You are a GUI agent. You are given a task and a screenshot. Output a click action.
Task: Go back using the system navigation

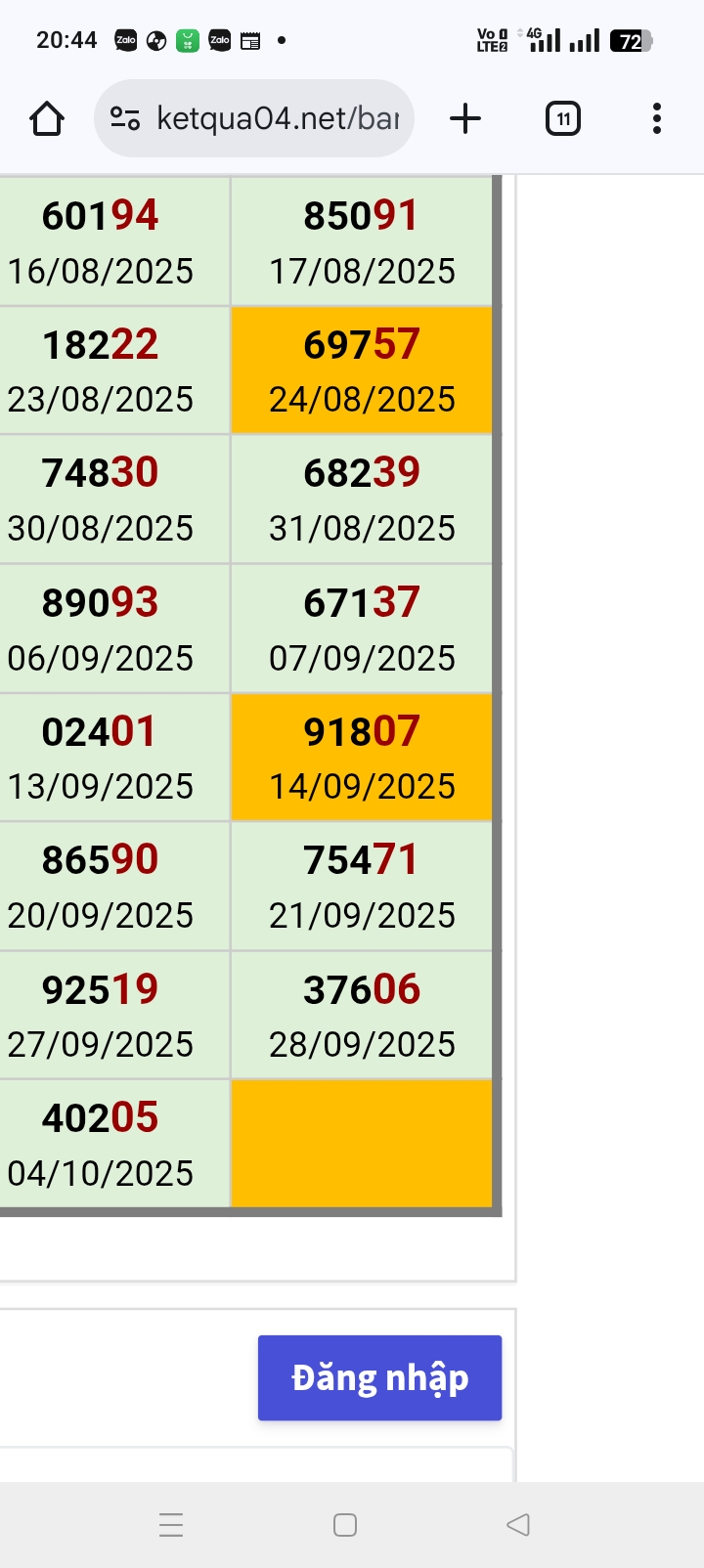click(x=518, y=1524)
